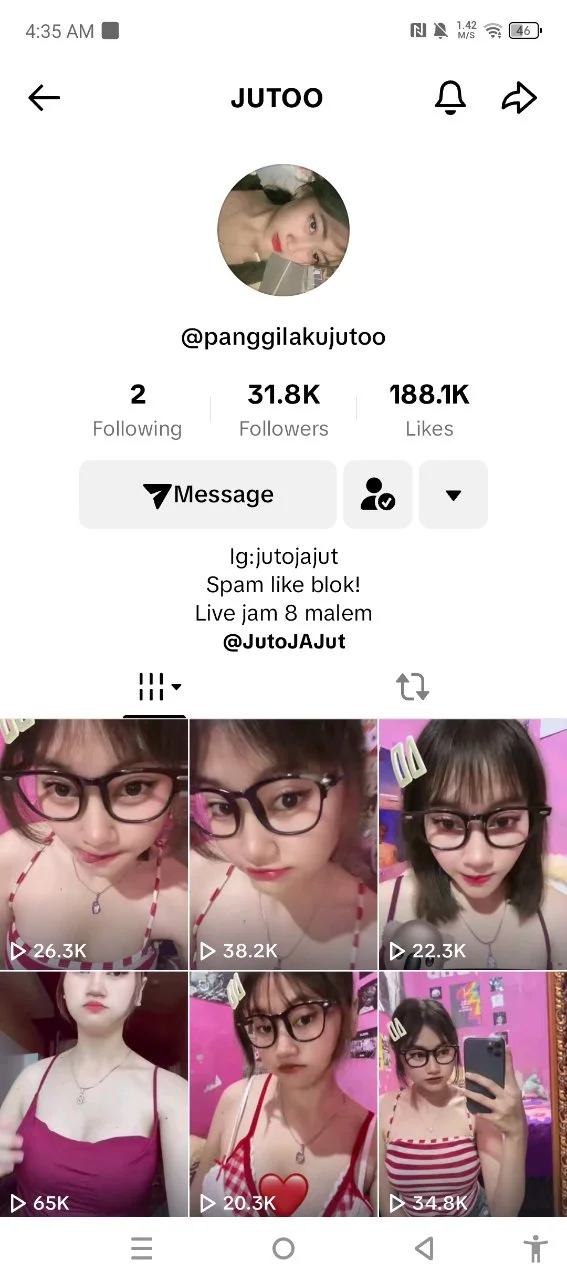This screenshot has width=567, height=1280.
Task: Open recent apps from navigation bar
Action: click(x=142, y=1248)
